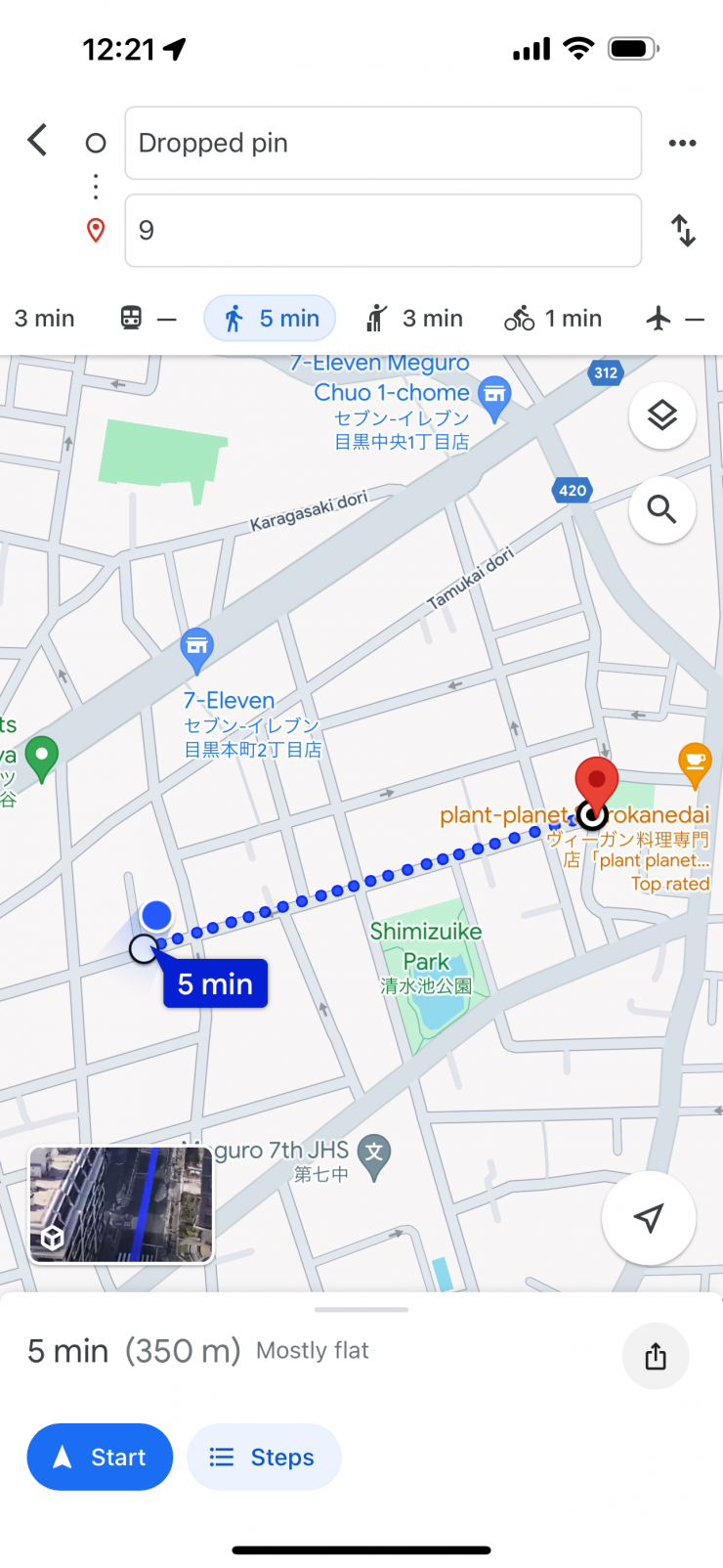Recenter map on my location
The height and width of the screenshot is (1568, 723).
pyautogui.click(x=649, y=1217)
